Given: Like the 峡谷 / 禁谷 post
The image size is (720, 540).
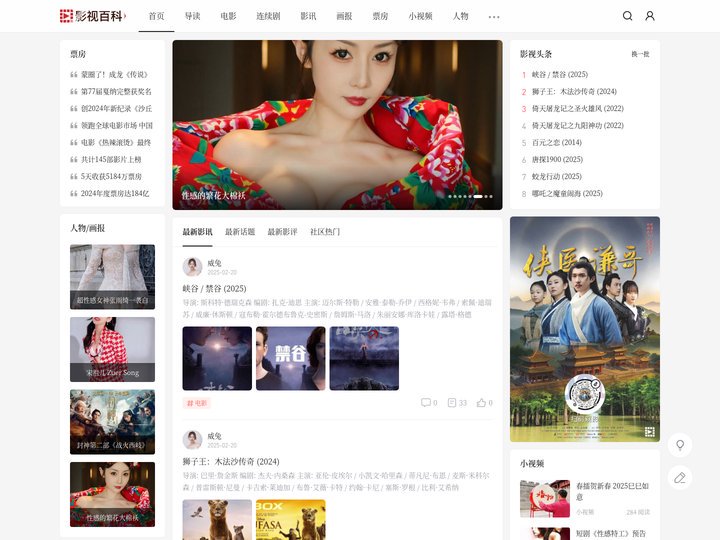Looking at the screenshot, I should (x=484, y=403).
